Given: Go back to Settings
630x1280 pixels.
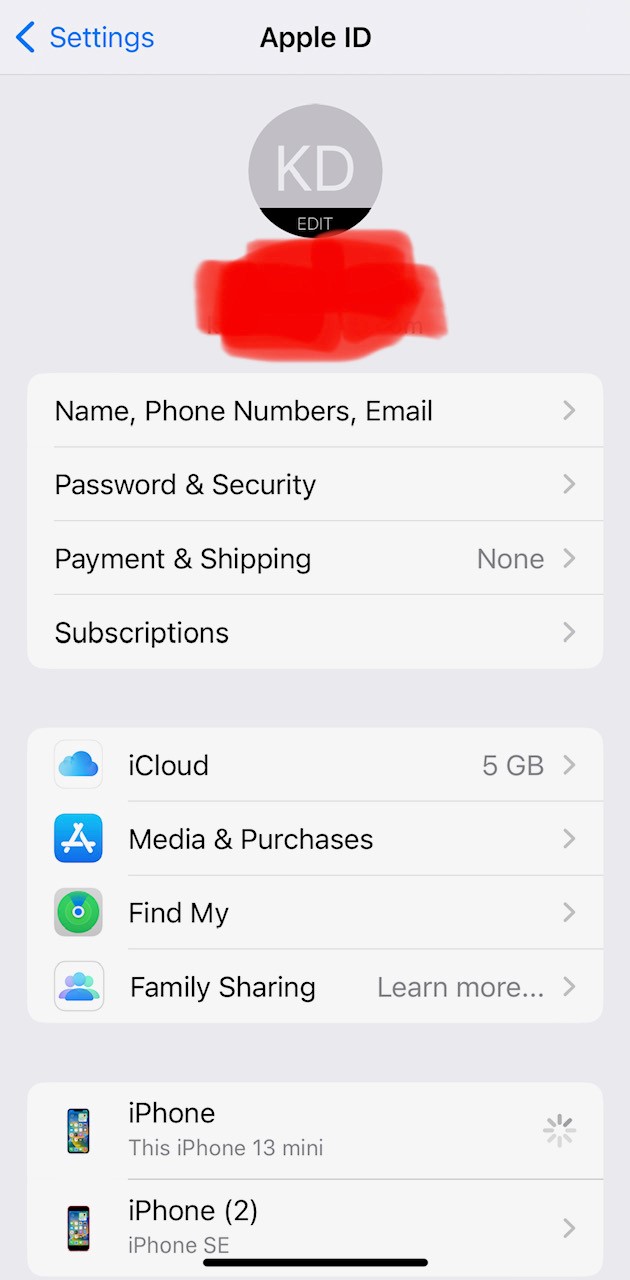Looking at the screenshot, I should click(85, 38).
